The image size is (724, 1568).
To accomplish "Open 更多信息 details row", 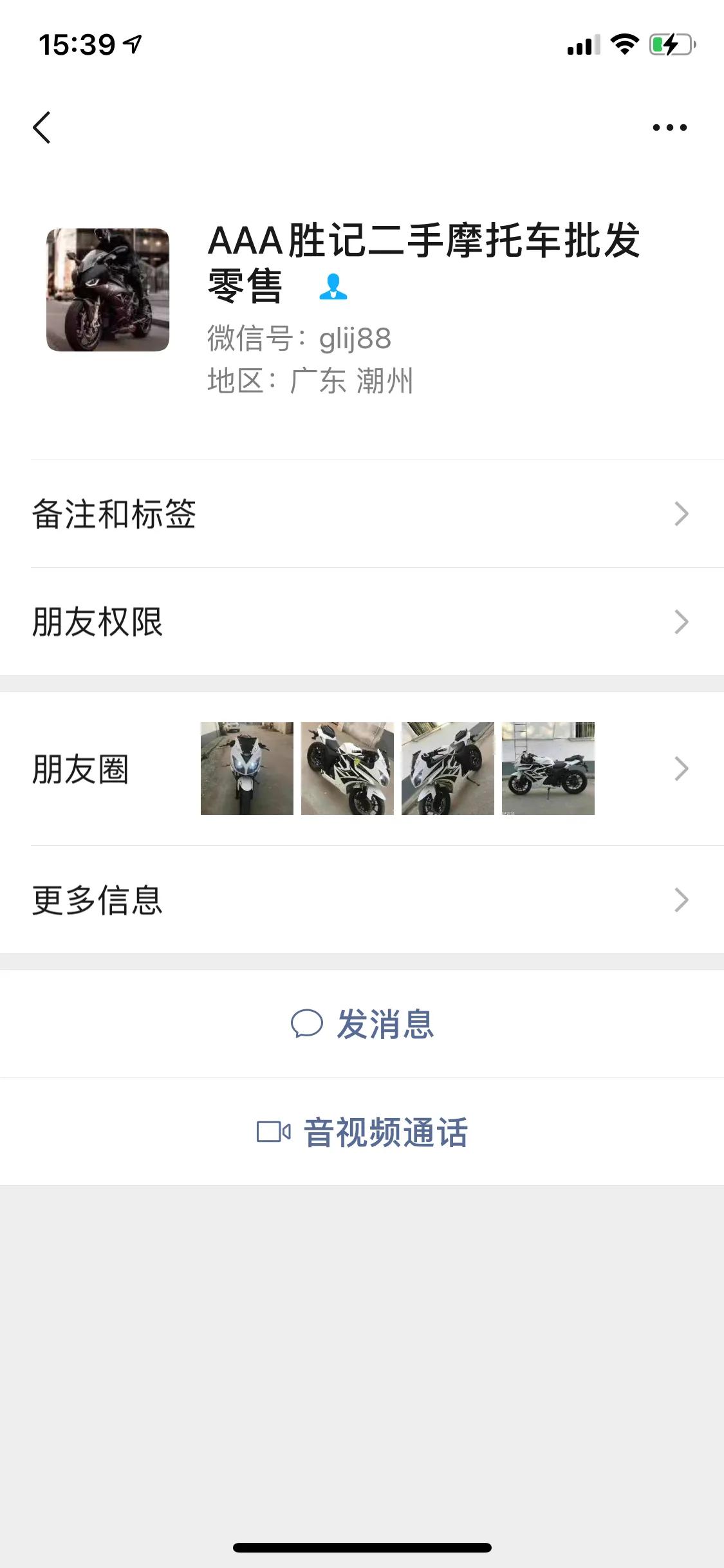I will pos(362,900).
